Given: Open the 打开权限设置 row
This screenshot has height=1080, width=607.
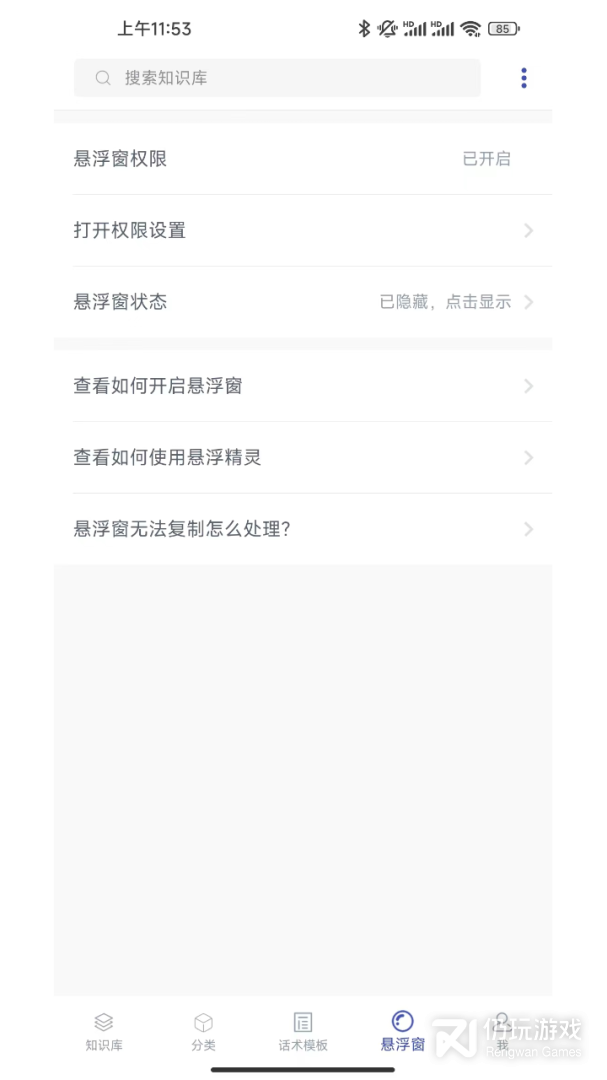Looking at the screenshot, I should pyautogui.click(x=302, y=231).
